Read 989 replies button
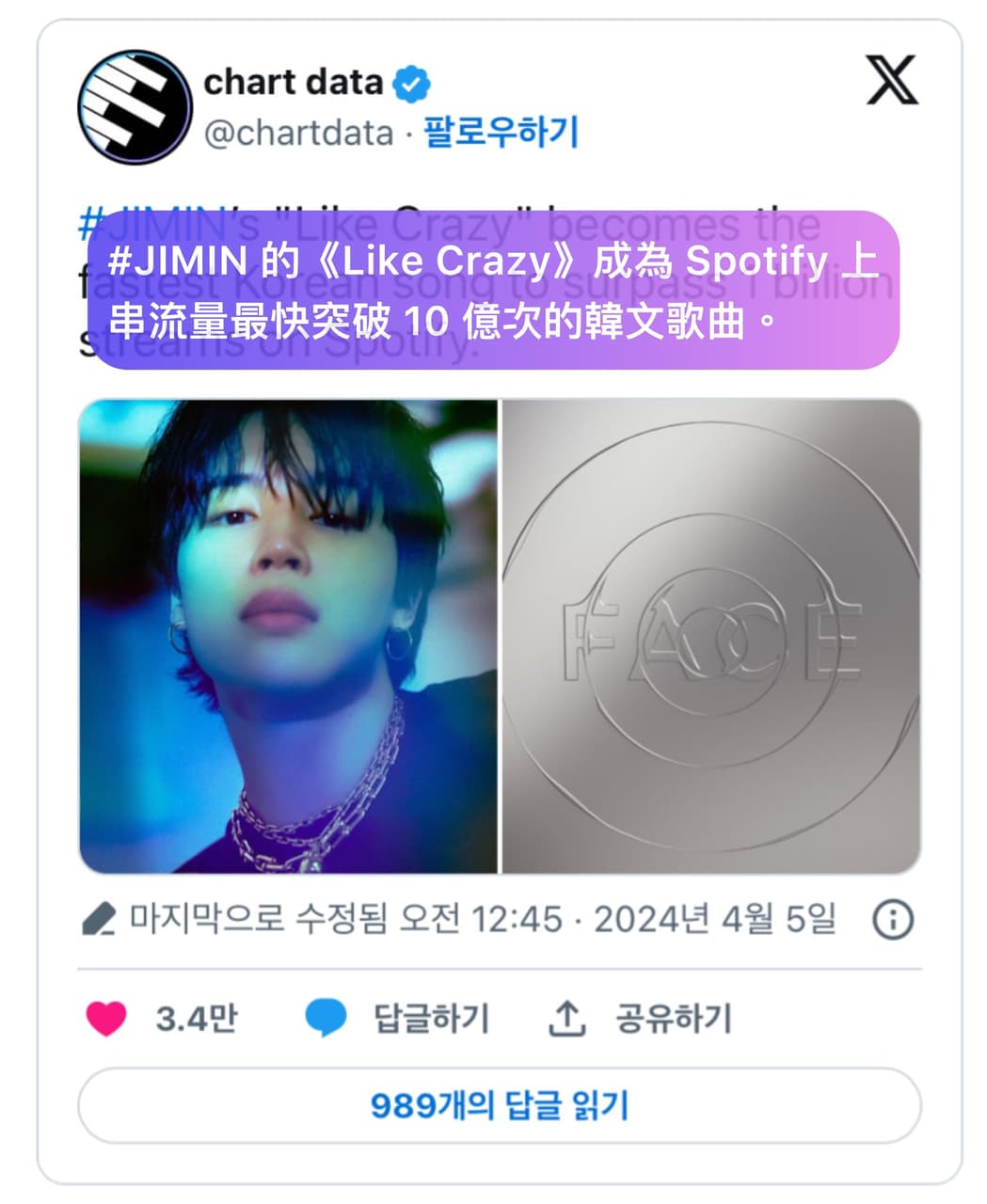Viewport: 987px width, 1204px height. point(499,1105)
